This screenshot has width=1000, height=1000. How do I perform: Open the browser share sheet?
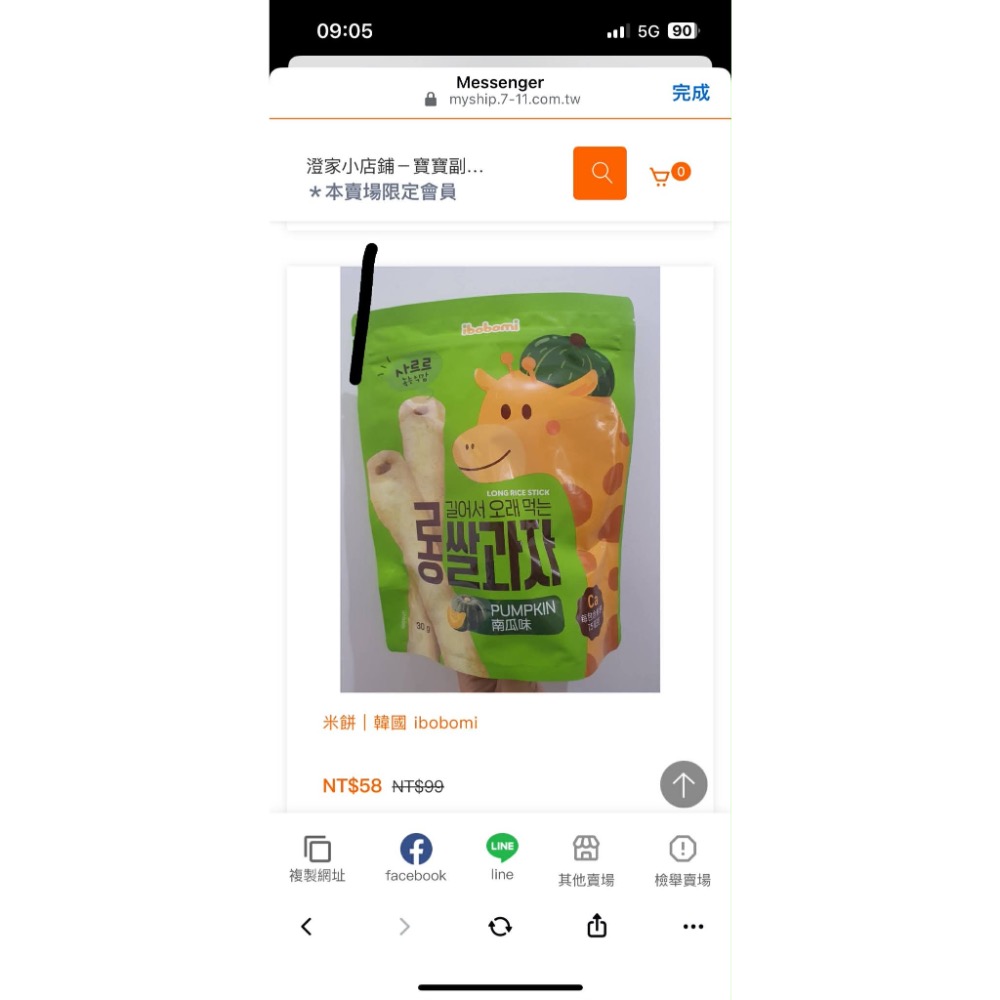click(597, 926)
